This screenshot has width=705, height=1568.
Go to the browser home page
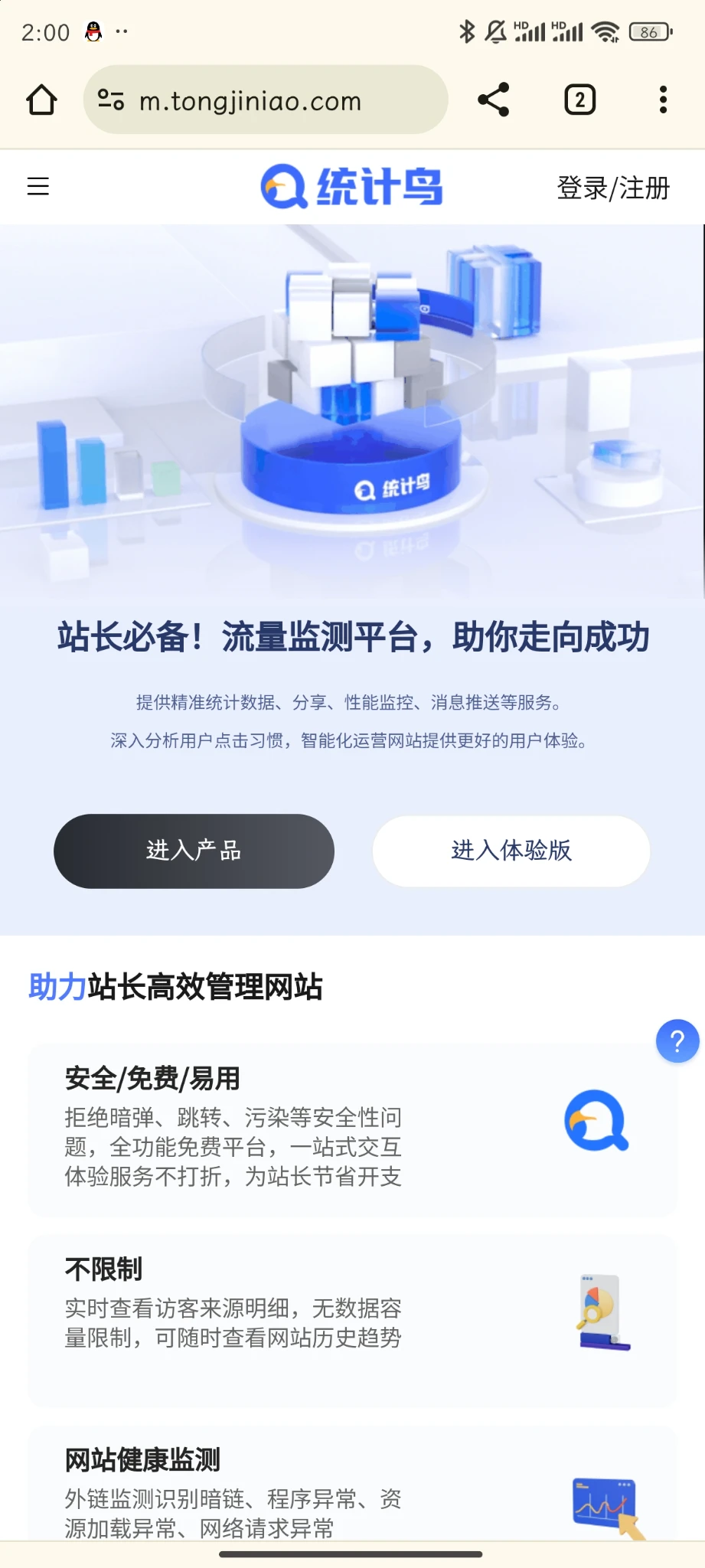tap(41, 100)
